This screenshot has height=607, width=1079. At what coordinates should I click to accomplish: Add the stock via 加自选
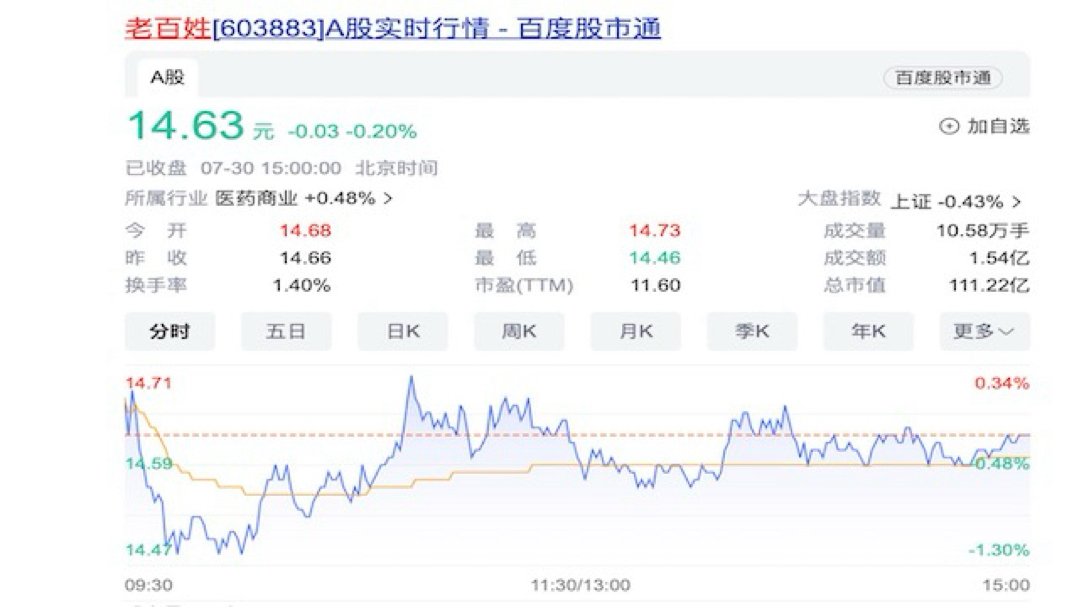click(x=984, y=126)
